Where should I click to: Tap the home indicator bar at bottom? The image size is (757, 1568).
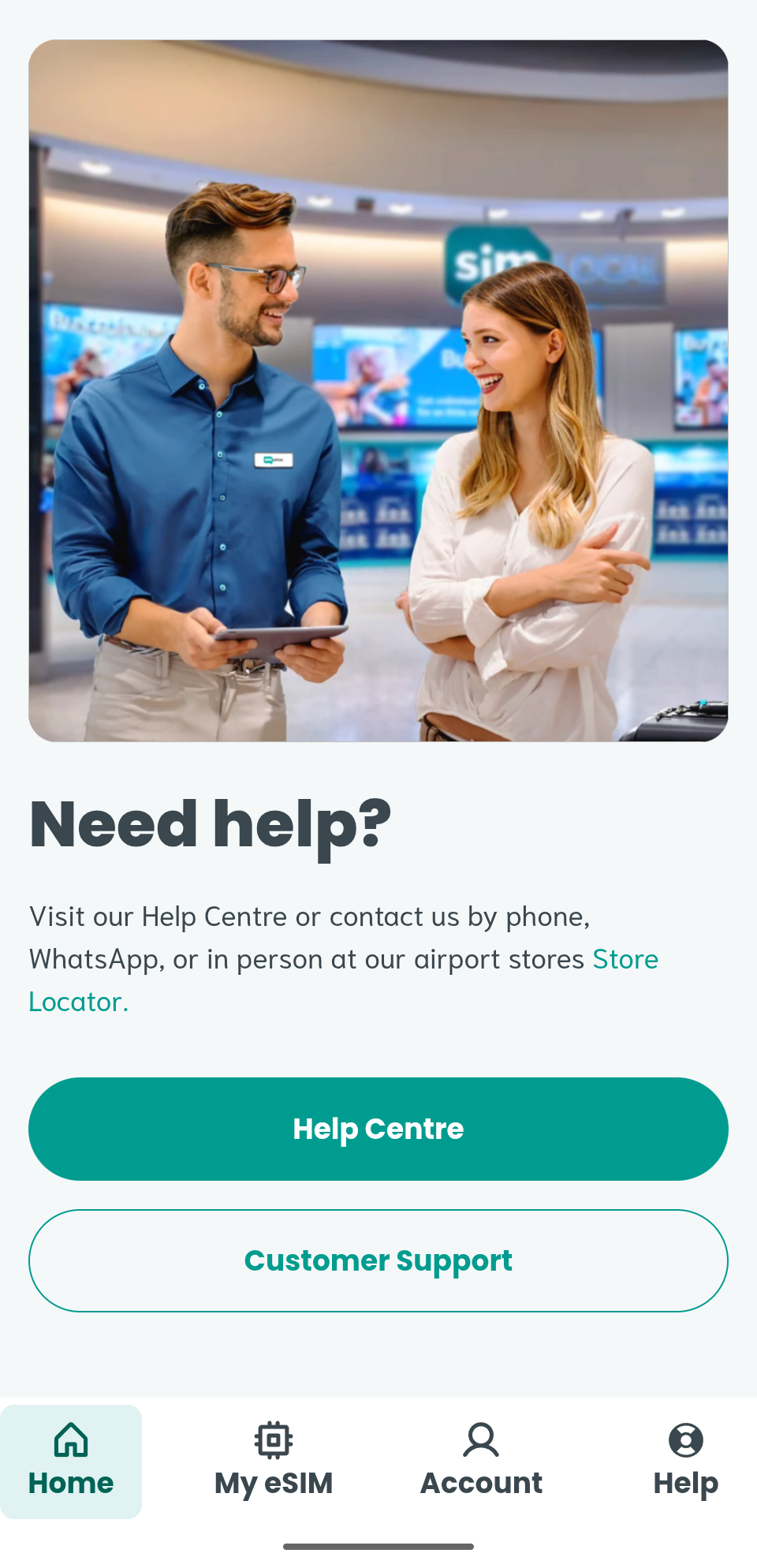378,1546
